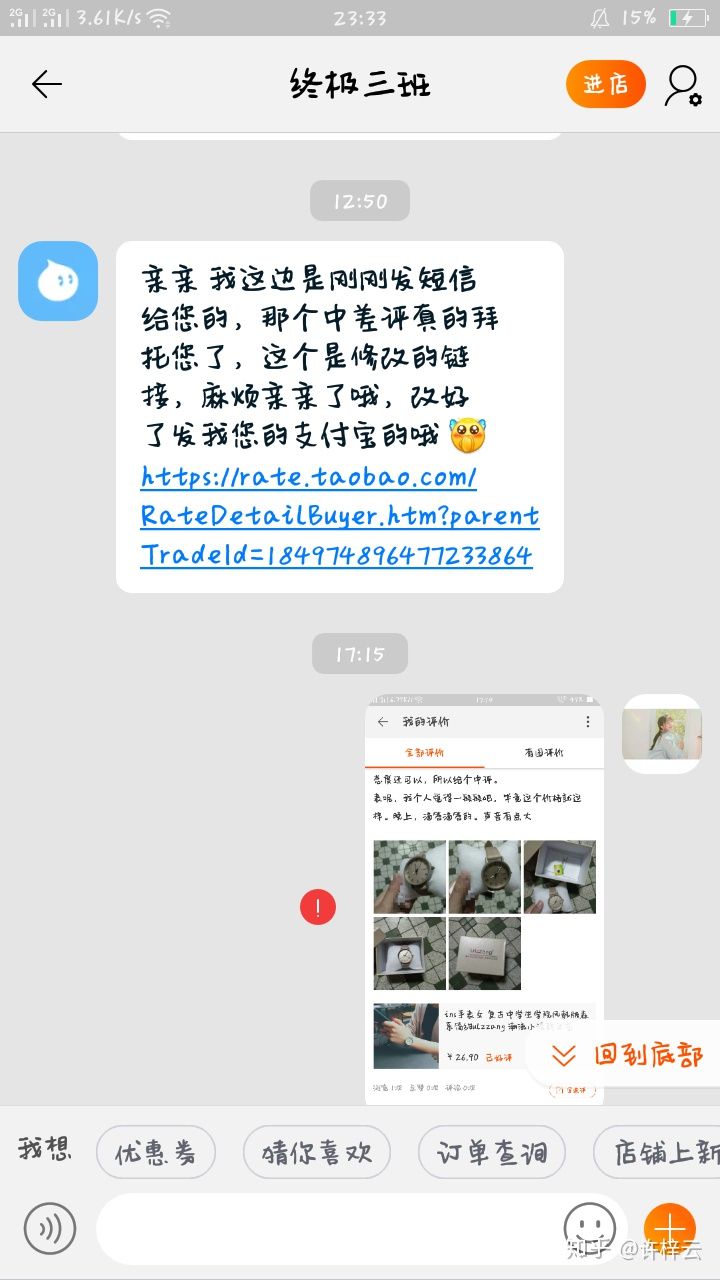
Task: Jump to bottom with 回到底部
Action: 628,1055
